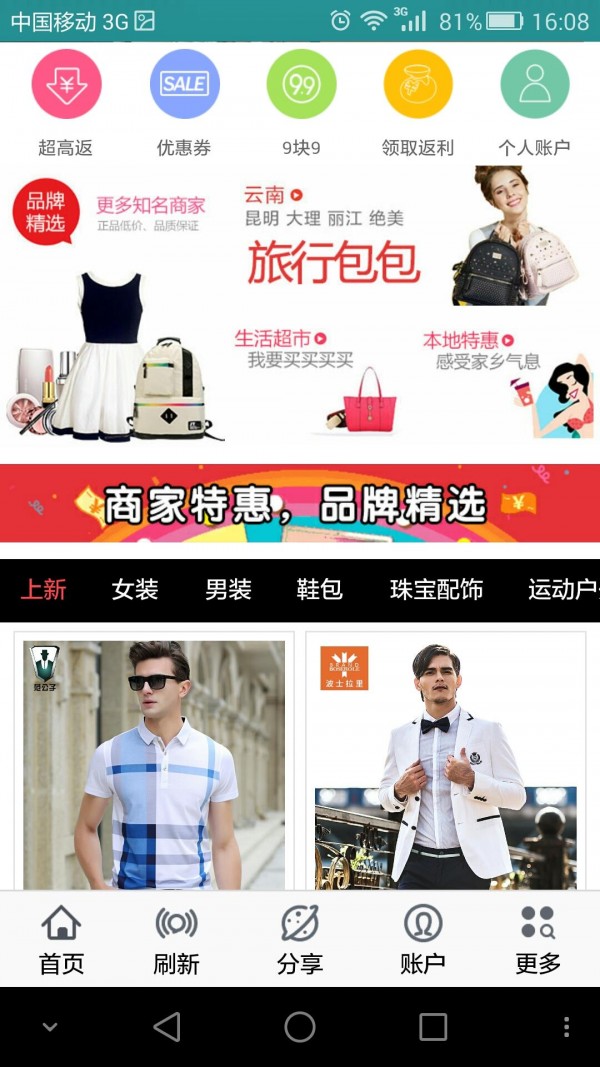Switch to the 男装 category tab
The width and height of the screenshot is (600, 1067).
tap(228, 590)
